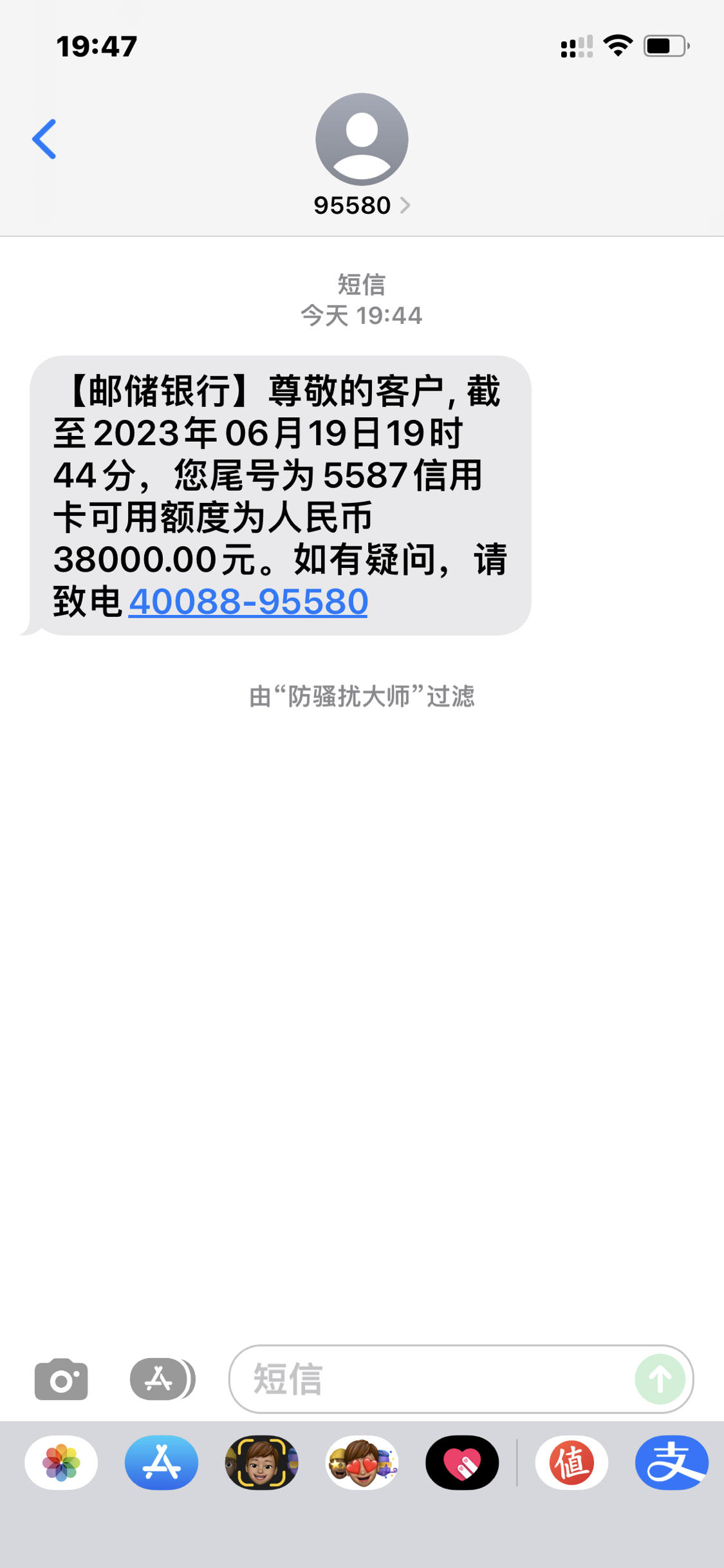
Task: Open the Digital Touch heart app
Action: pos(462,1462)
